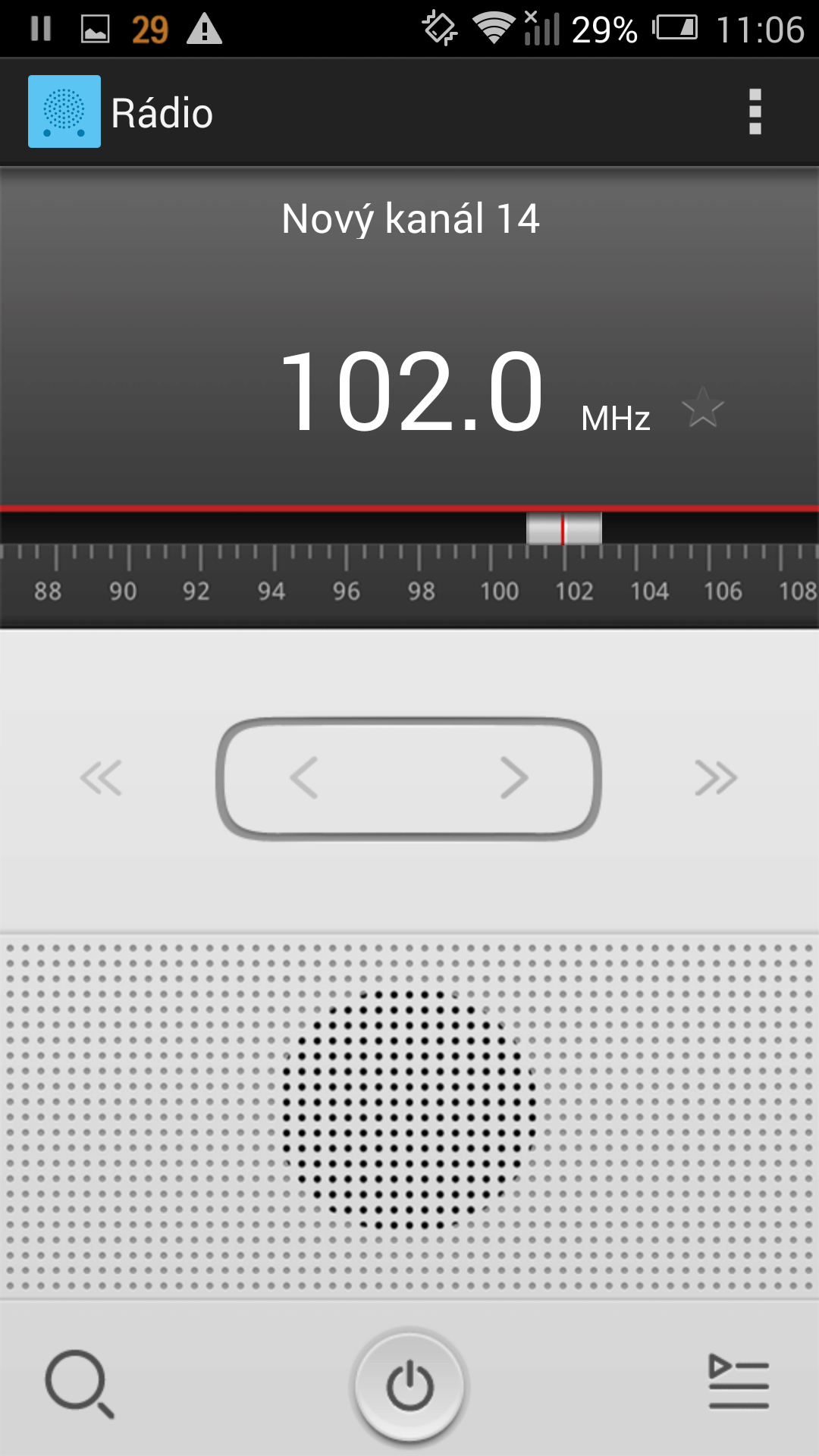The height and width of the screenshot is (1456, 819).
Task: Open the saved channels list
Action: [x=739, y=1382]
